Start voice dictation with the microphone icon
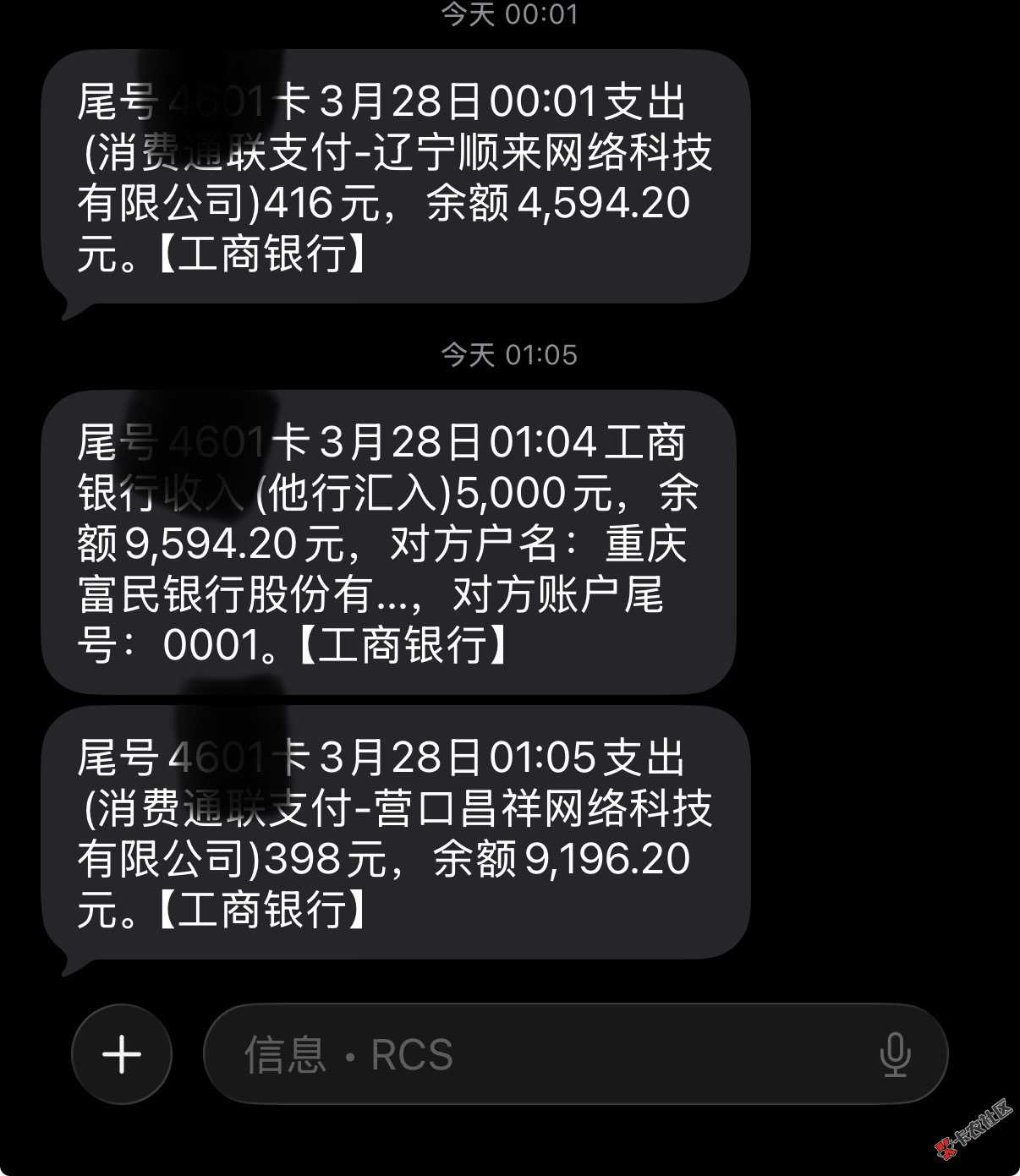Image resolution: width=1020 pixels, height=1176 pixels. coord(894,1054)
